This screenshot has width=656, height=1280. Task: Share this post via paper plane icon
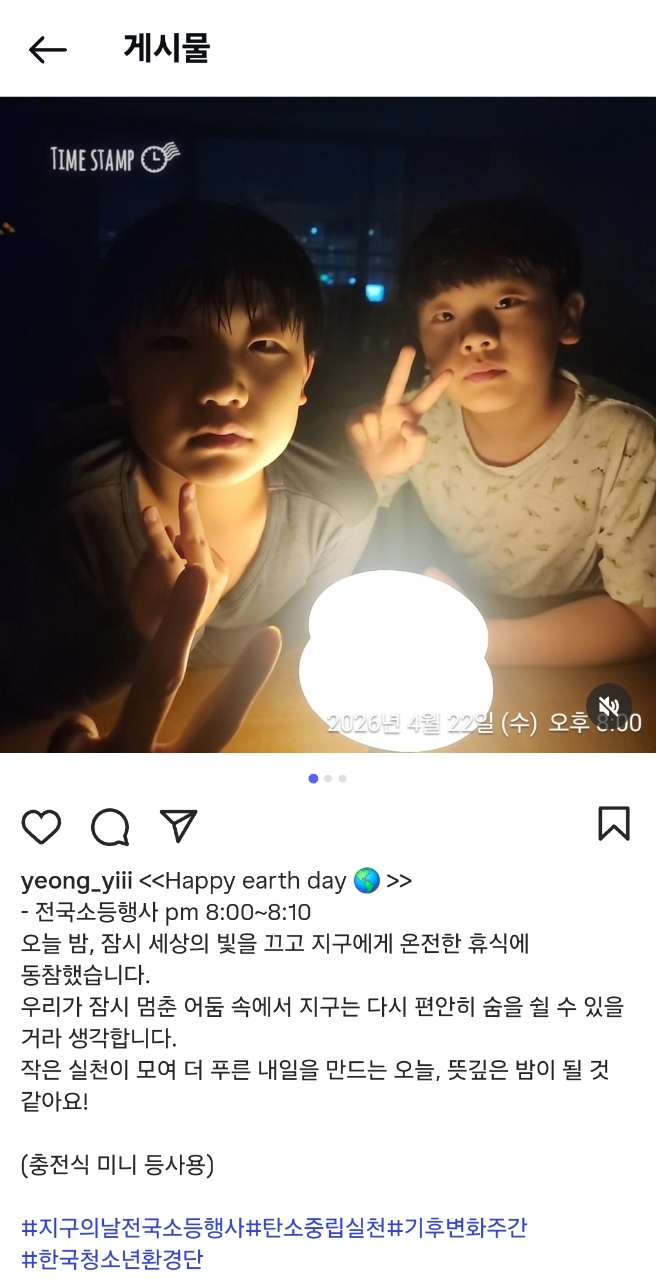click(x=178, y=825)
